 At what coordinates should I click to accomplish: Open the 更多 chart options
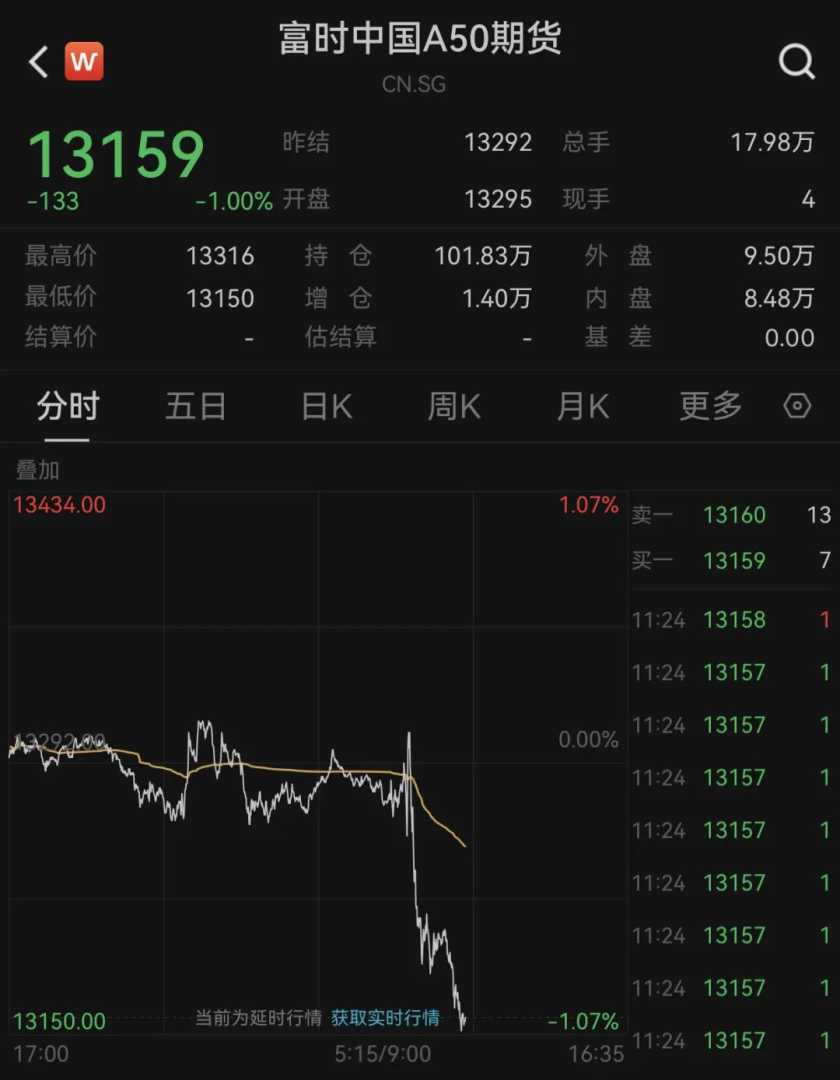711,407
